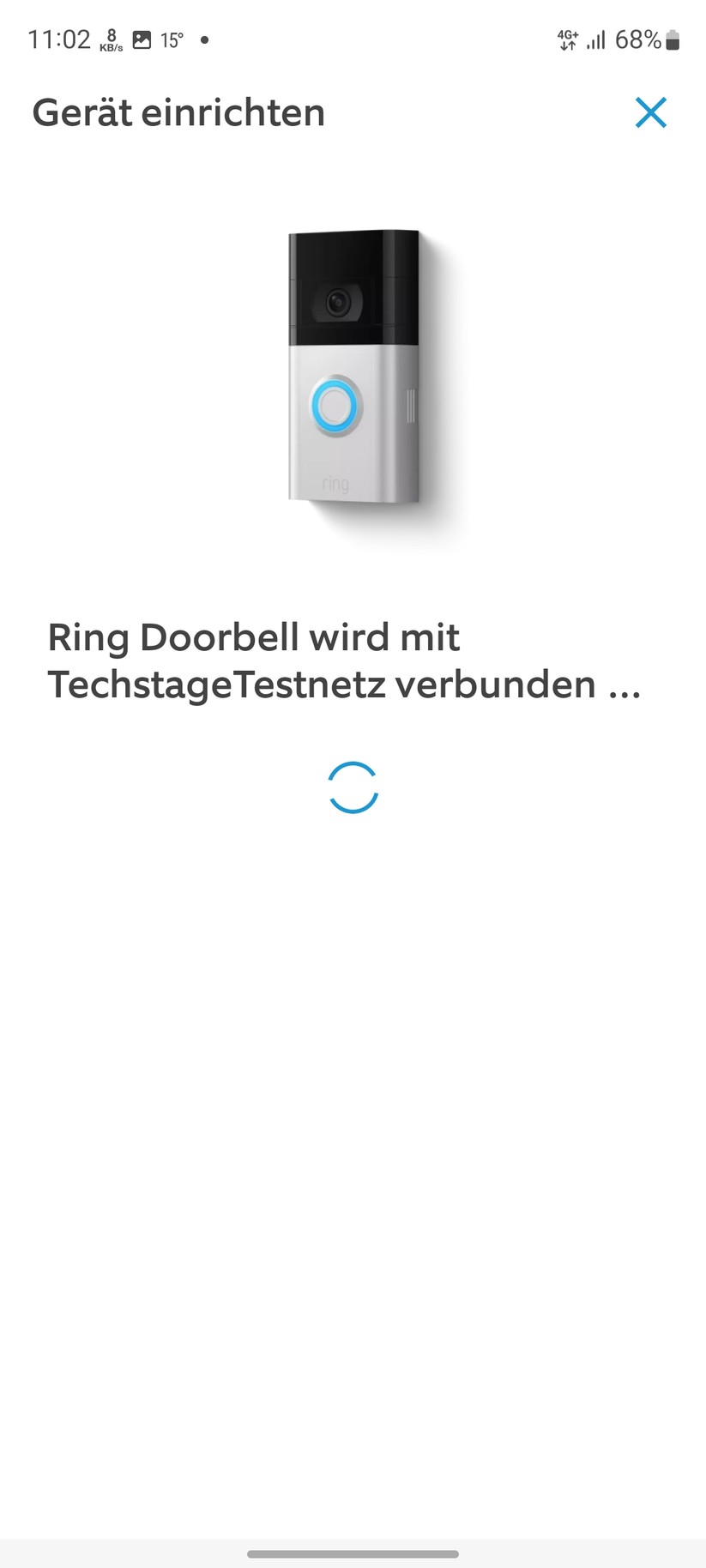The image size is (706, 1568).
Task: Open the screenshot notification icon
Action: click(141, 39)
